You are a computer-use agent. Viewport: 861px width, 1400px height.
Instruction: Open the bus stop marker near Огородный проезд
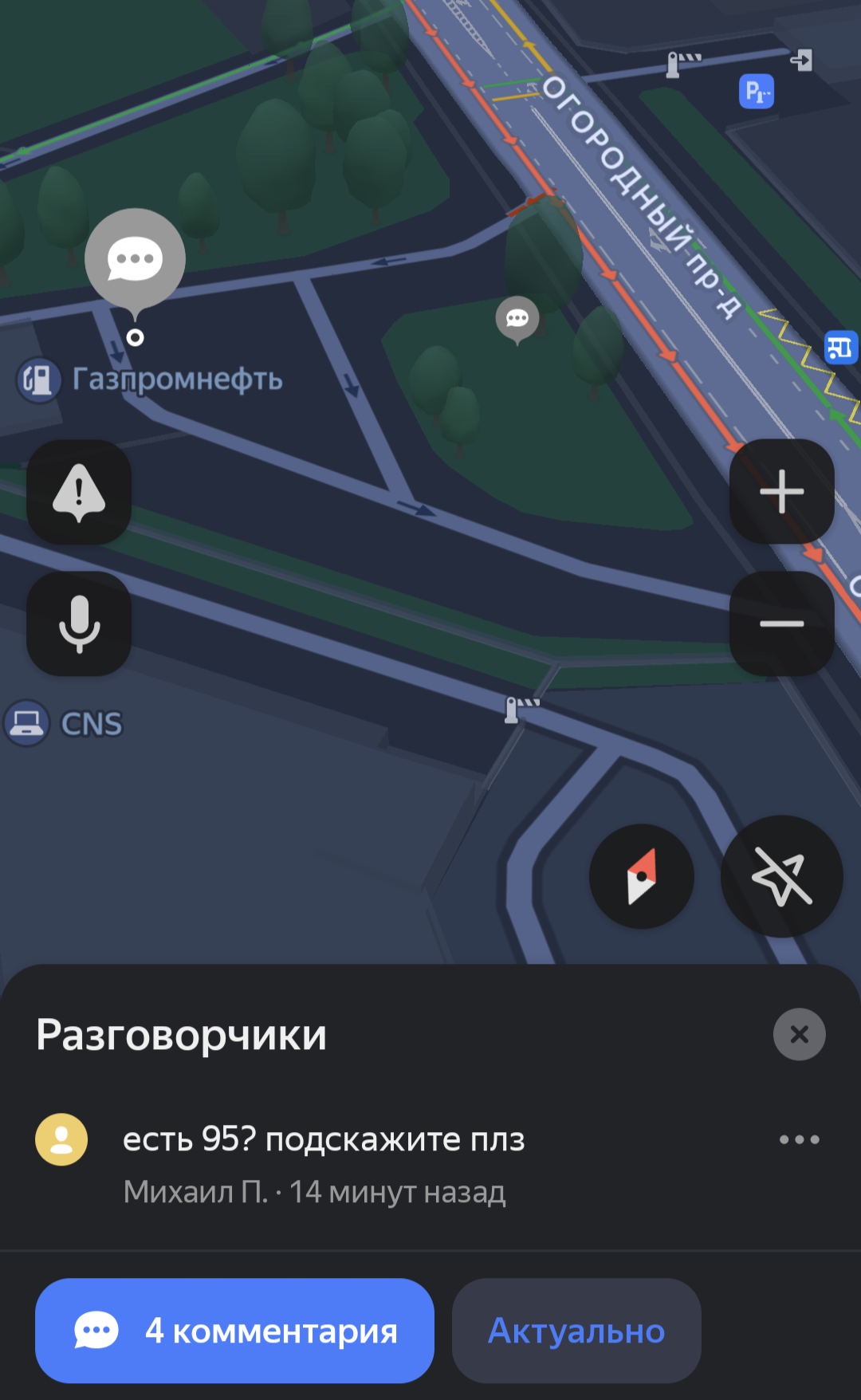tap(840, 347)
